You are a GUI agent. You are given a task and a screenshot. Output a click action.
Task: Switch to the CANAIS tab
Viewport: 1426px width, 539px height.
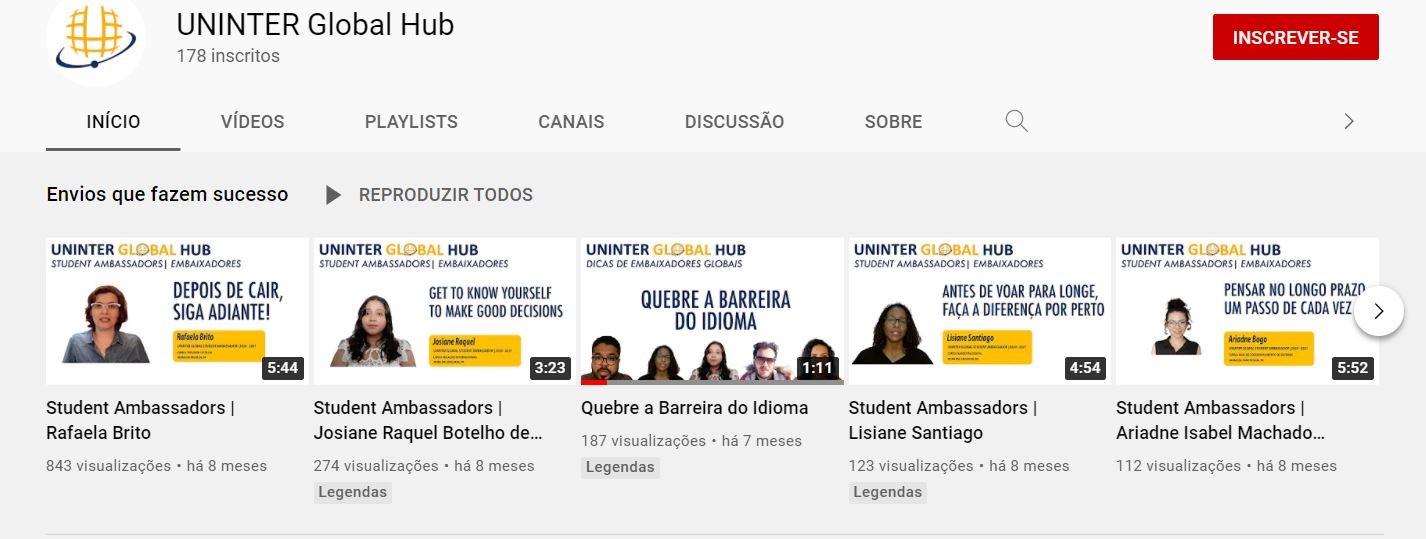coord(571,122)
